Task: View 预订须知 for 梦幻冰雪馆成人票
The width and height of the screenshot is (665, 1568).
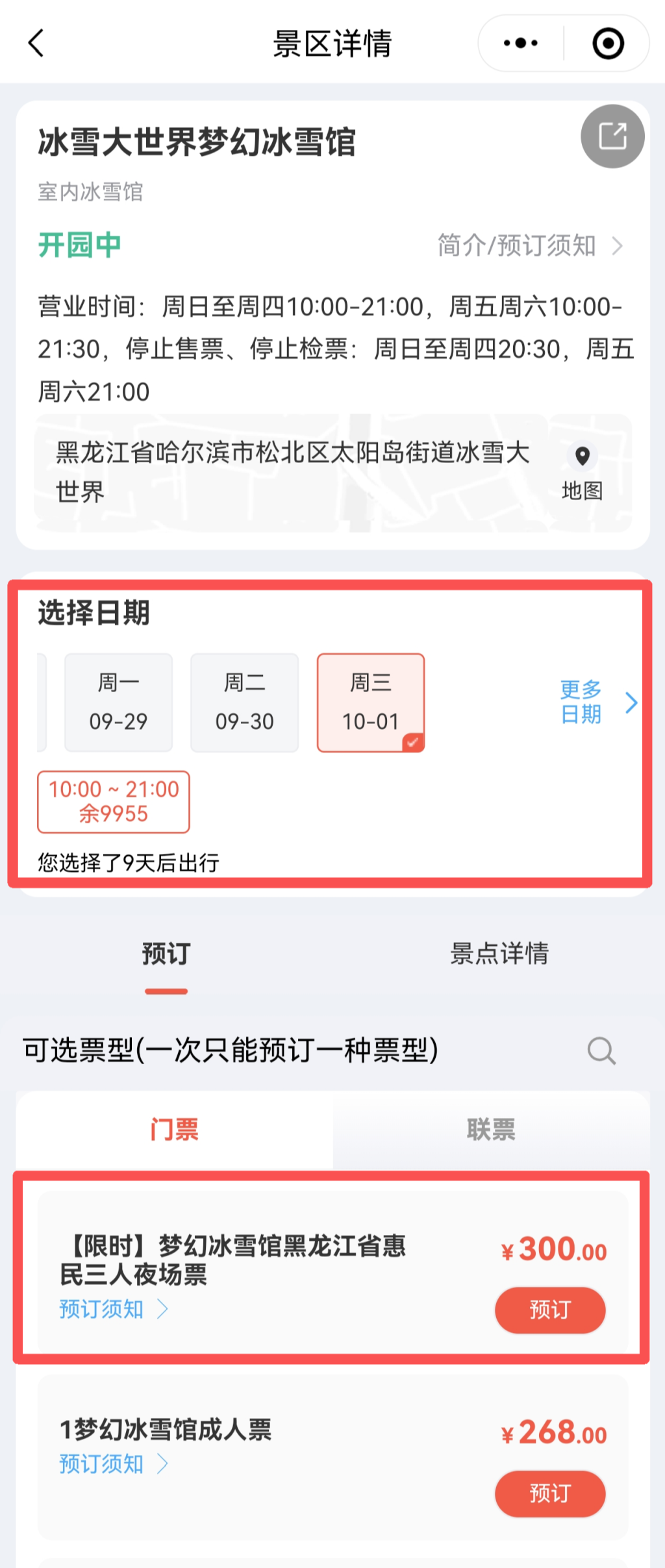Action: (114, 1463)
